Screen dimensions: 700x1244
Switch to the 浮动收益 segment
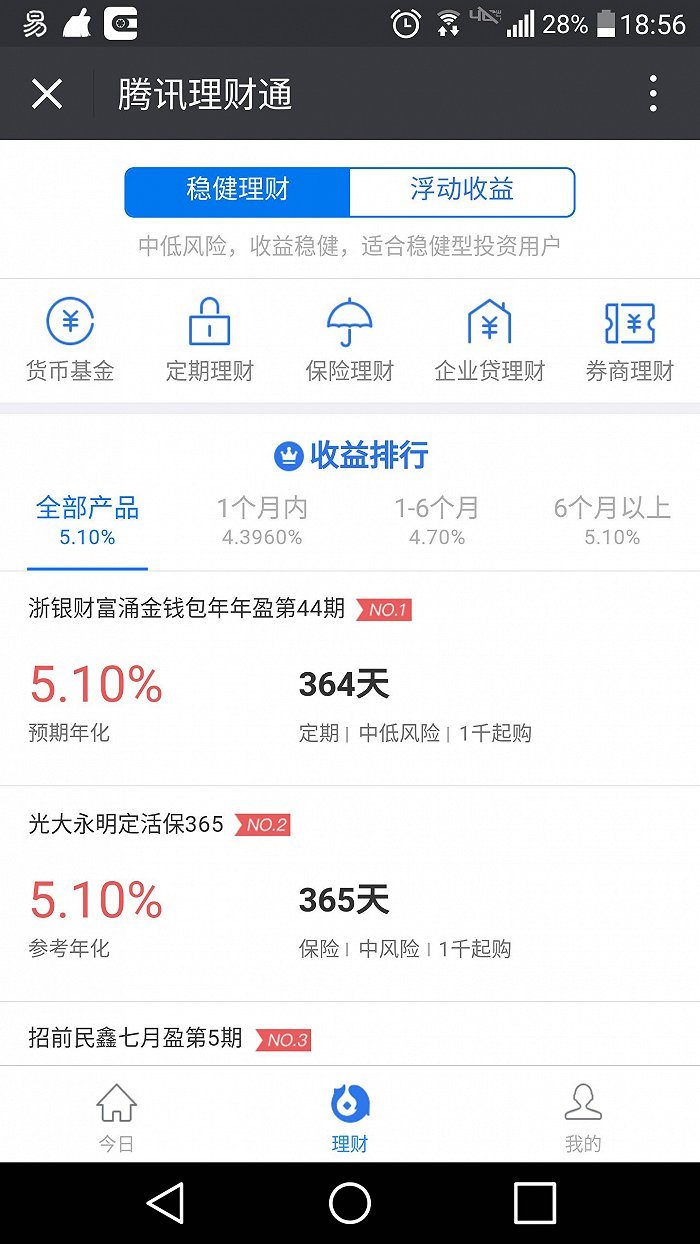[462, 191]
